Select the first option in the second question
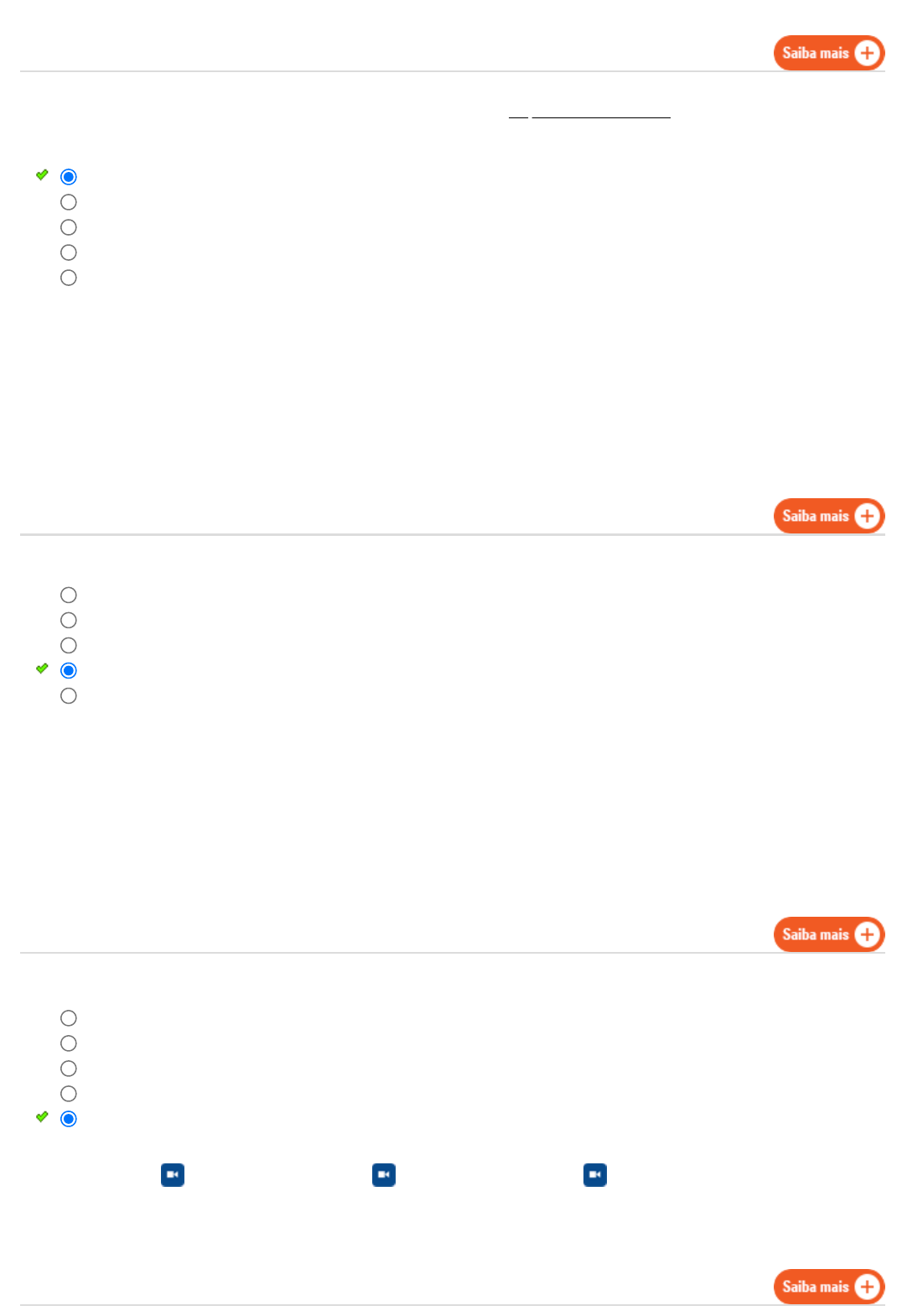902x1316 pixels. 69,595
